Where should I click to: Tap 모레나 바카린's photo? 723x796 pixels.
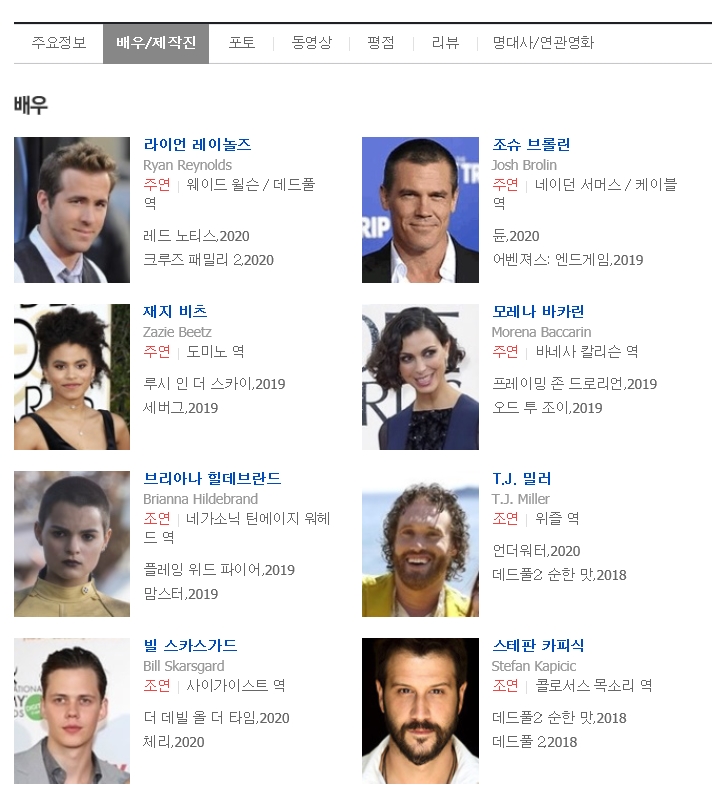[420, 377]
